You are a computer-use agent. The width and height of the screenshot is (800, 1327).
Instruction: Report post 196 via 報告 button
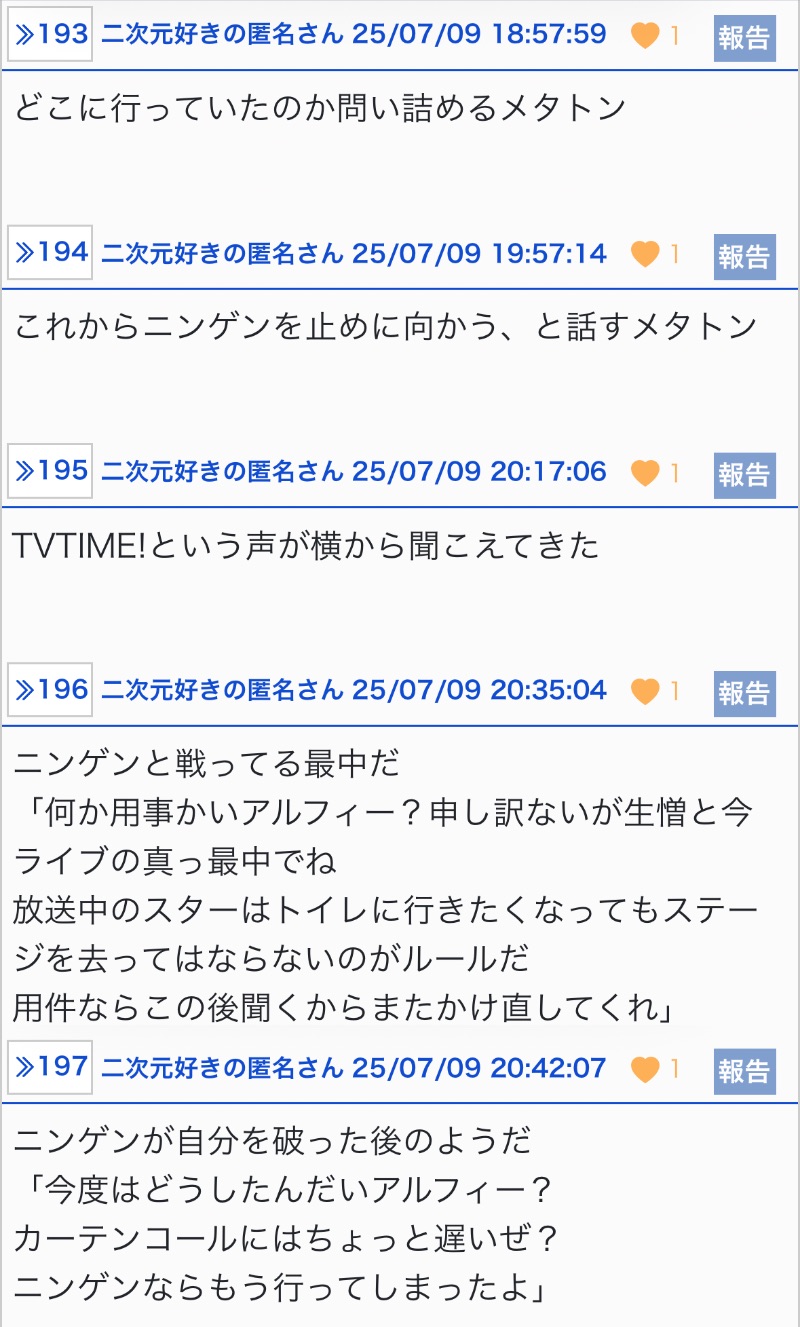[x=744, y=692]
